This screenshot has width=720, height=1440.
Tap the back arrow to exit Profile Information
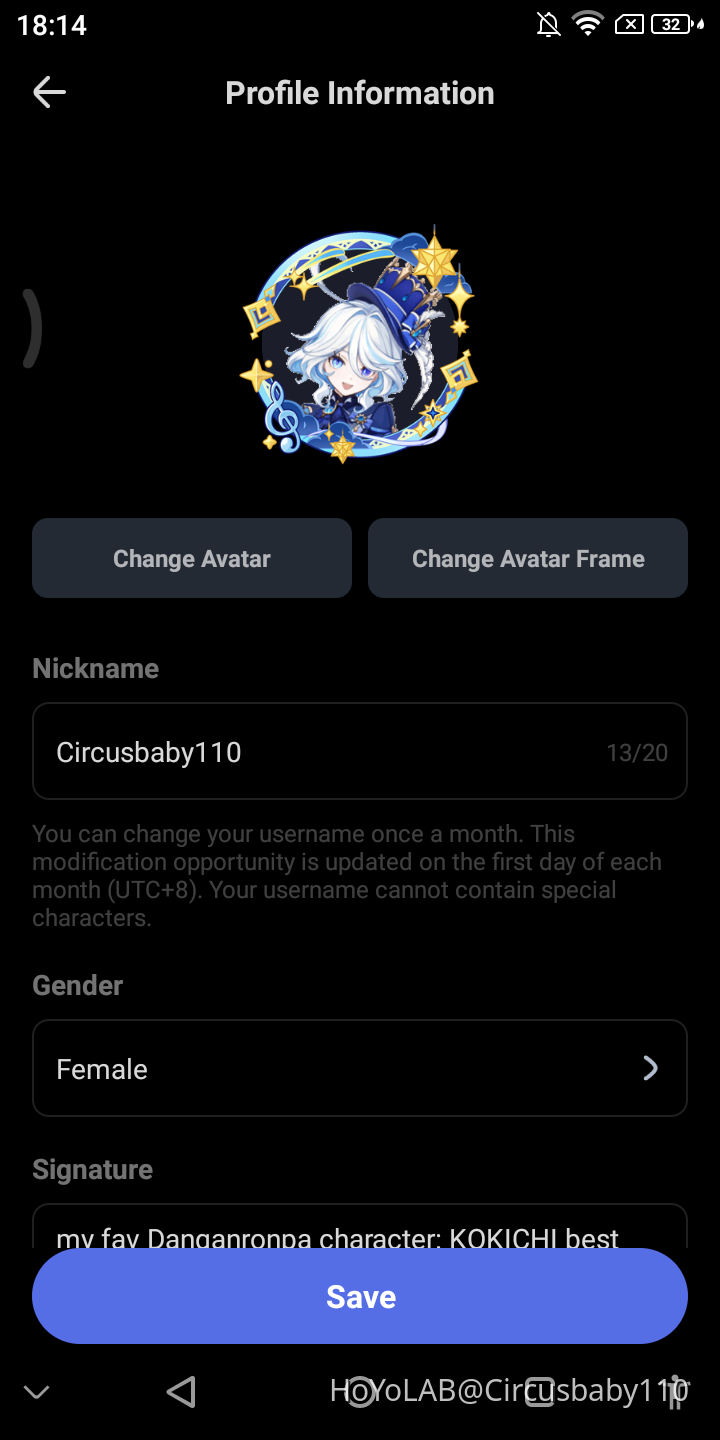pyautogui.click(x=48, y=91)
